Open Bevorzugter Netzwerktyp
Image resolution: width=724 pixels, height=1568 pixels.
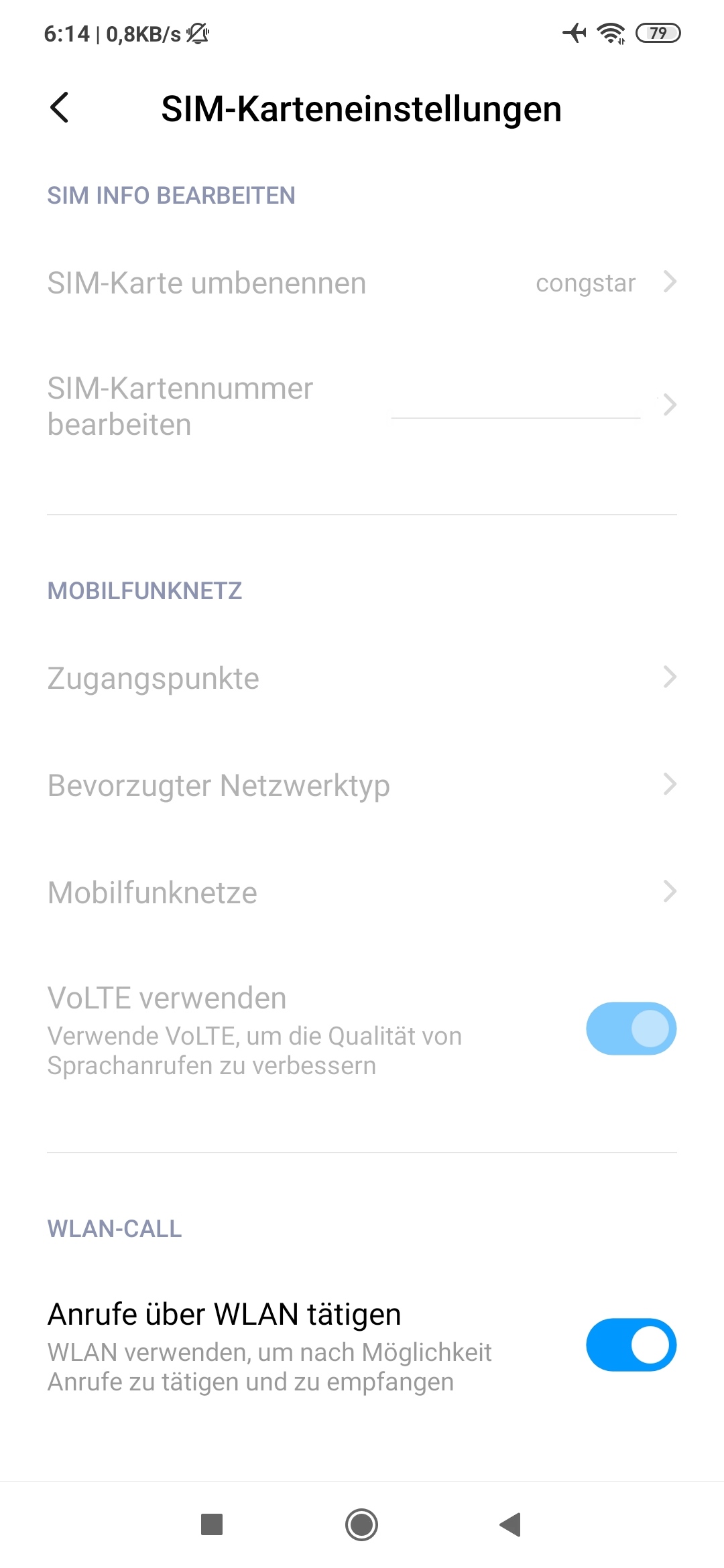pos(362,785)
